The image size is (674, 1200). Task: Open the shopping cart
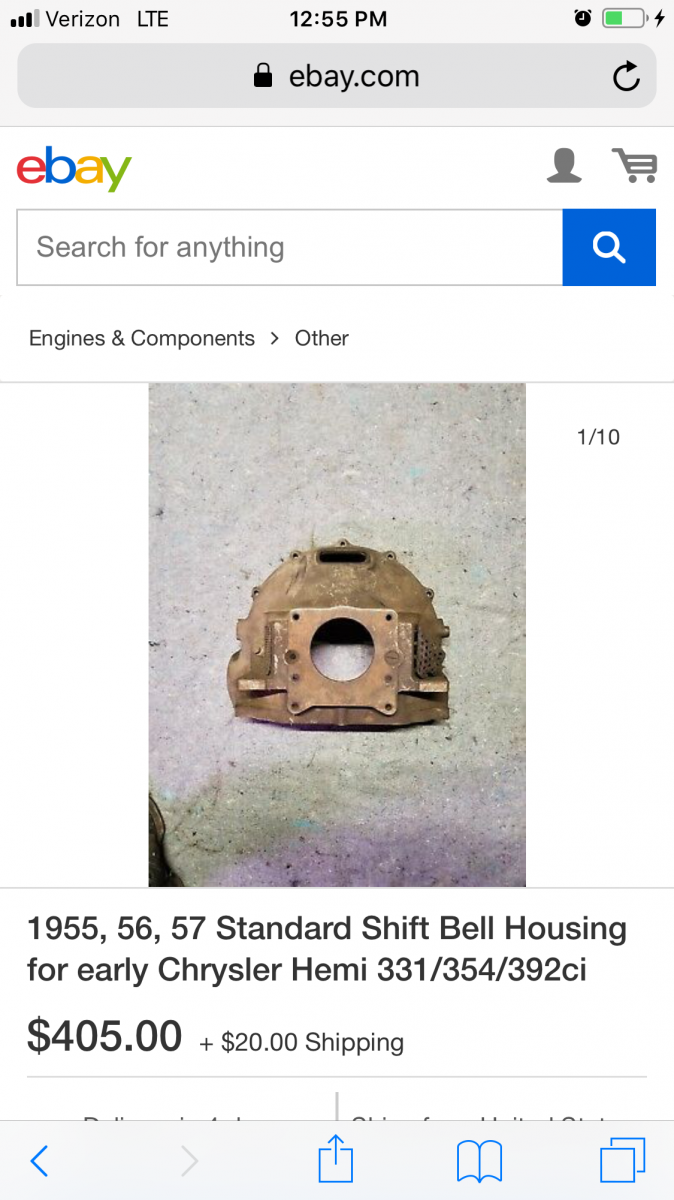pos(634,165)
